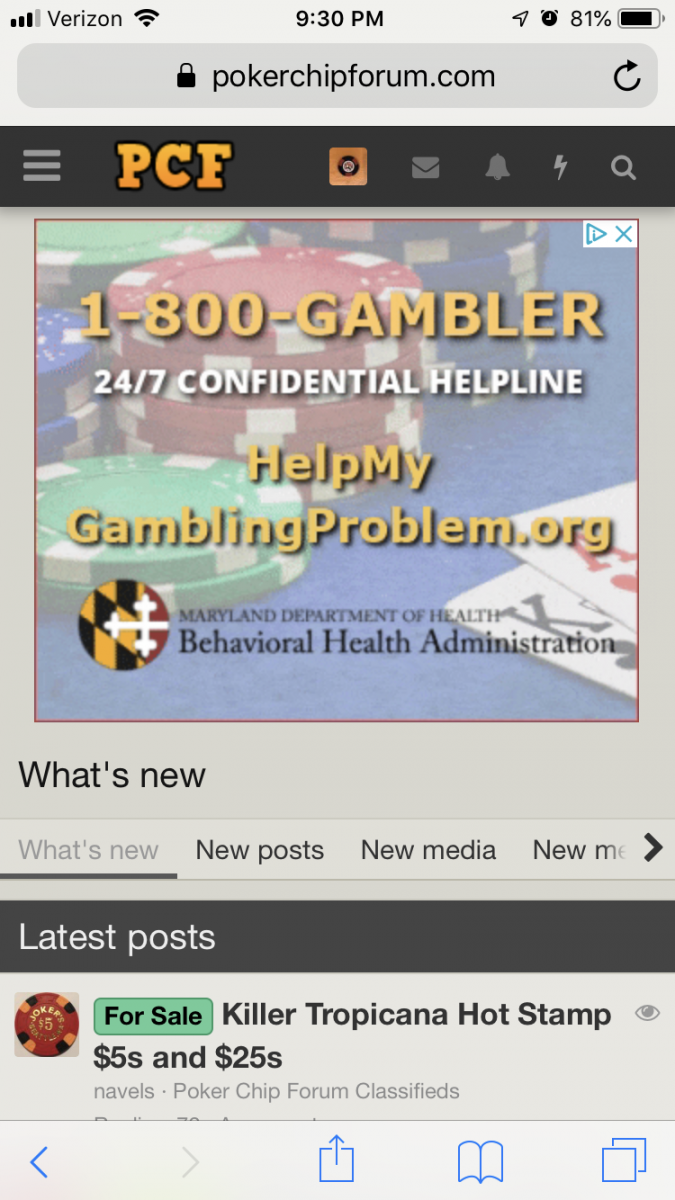Show more tabs with the right chevron
675x1200 pixels.
653,848
